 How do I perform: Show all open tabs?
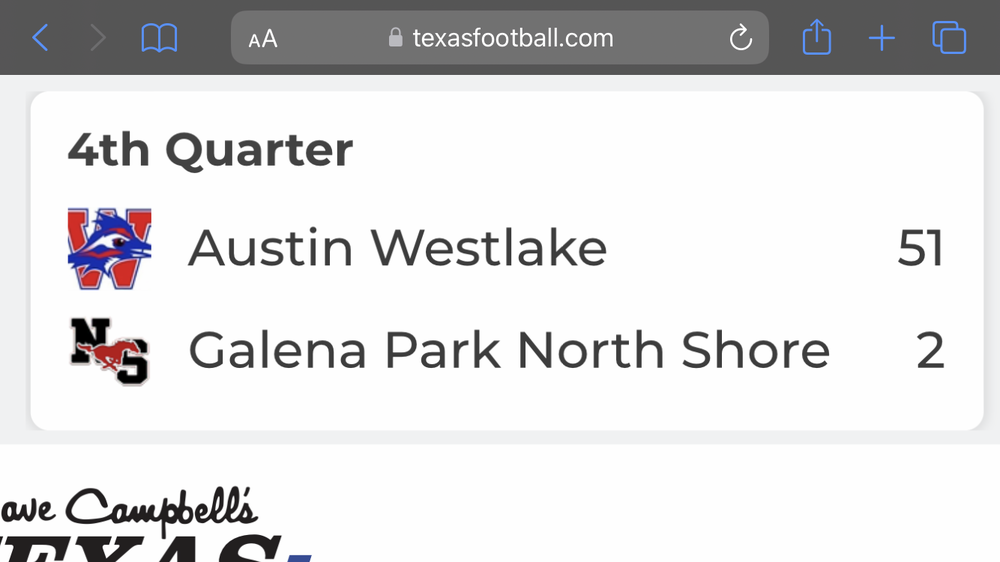(x=949, y=38)
